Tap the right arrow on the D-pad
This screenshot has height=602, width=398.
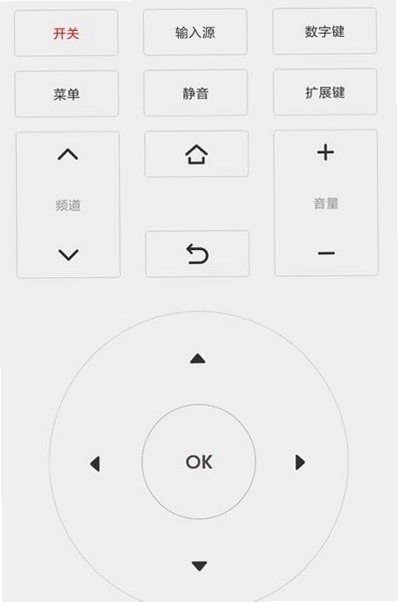tap(300, 462)
